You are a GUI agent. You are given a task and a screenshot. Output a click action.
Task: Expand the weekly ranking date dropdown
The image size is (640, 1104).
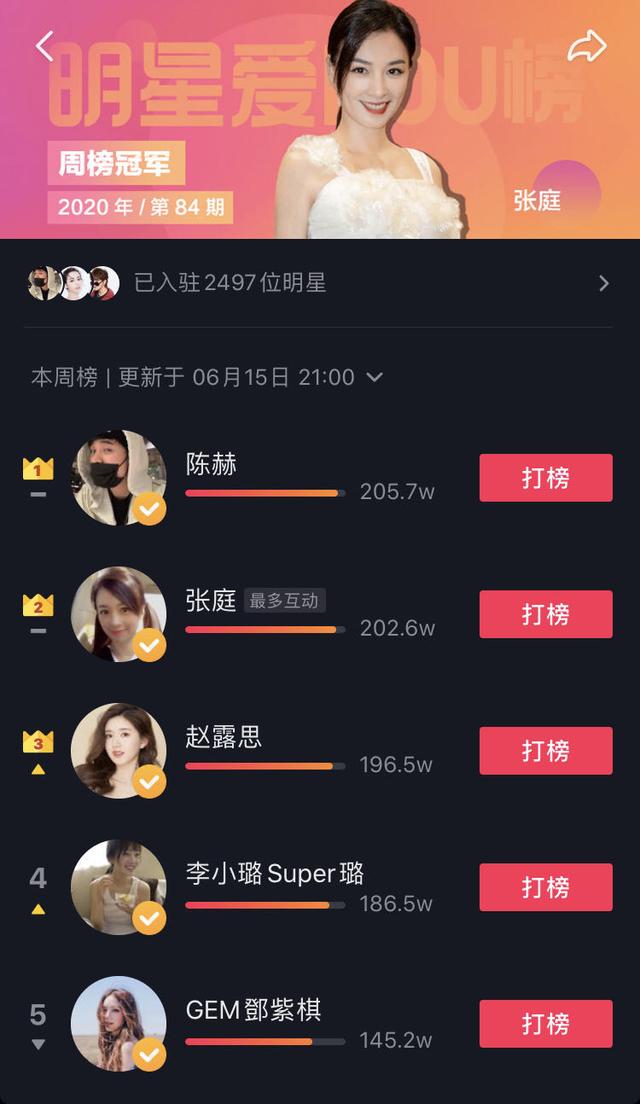[x=375, y=377]
